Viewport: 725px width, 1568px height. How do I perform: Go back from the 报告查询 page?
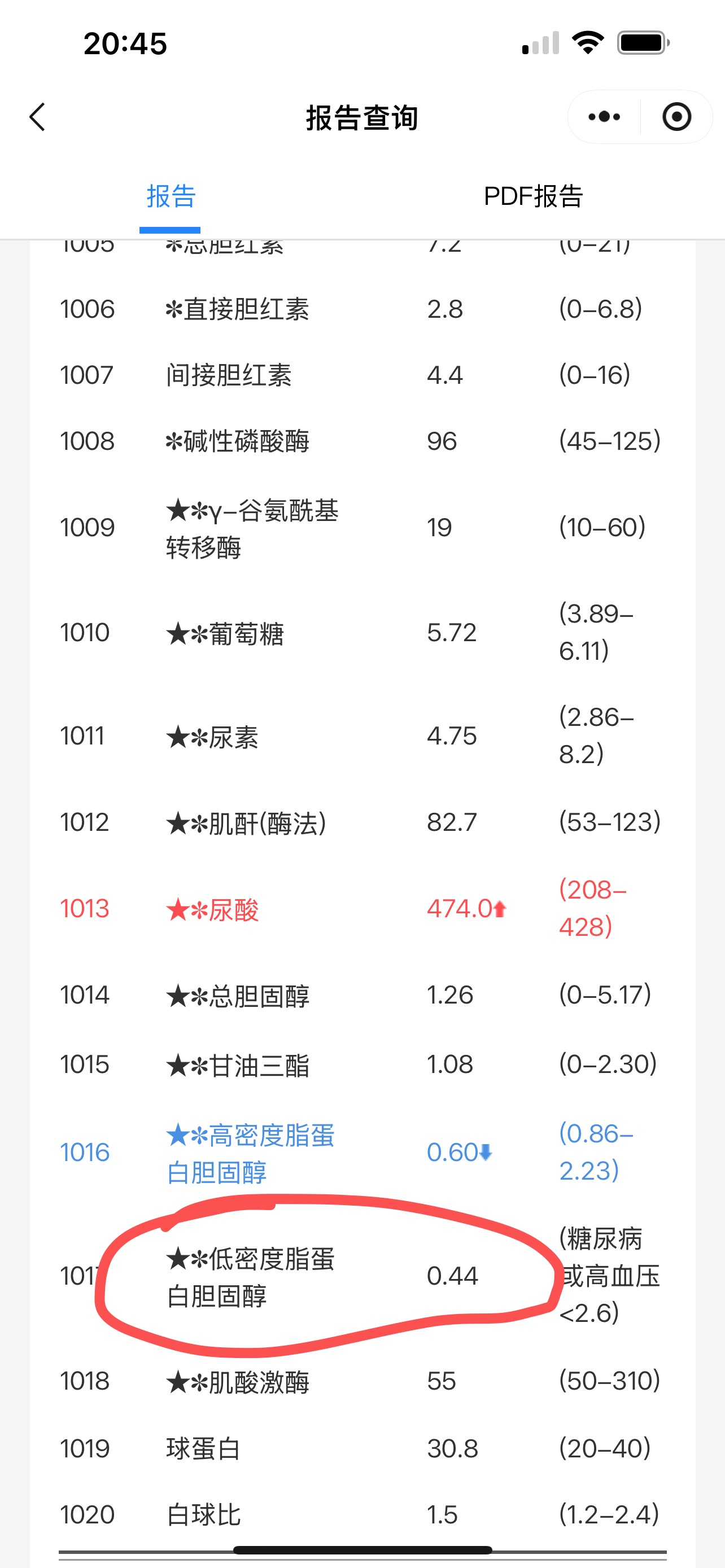38,117
